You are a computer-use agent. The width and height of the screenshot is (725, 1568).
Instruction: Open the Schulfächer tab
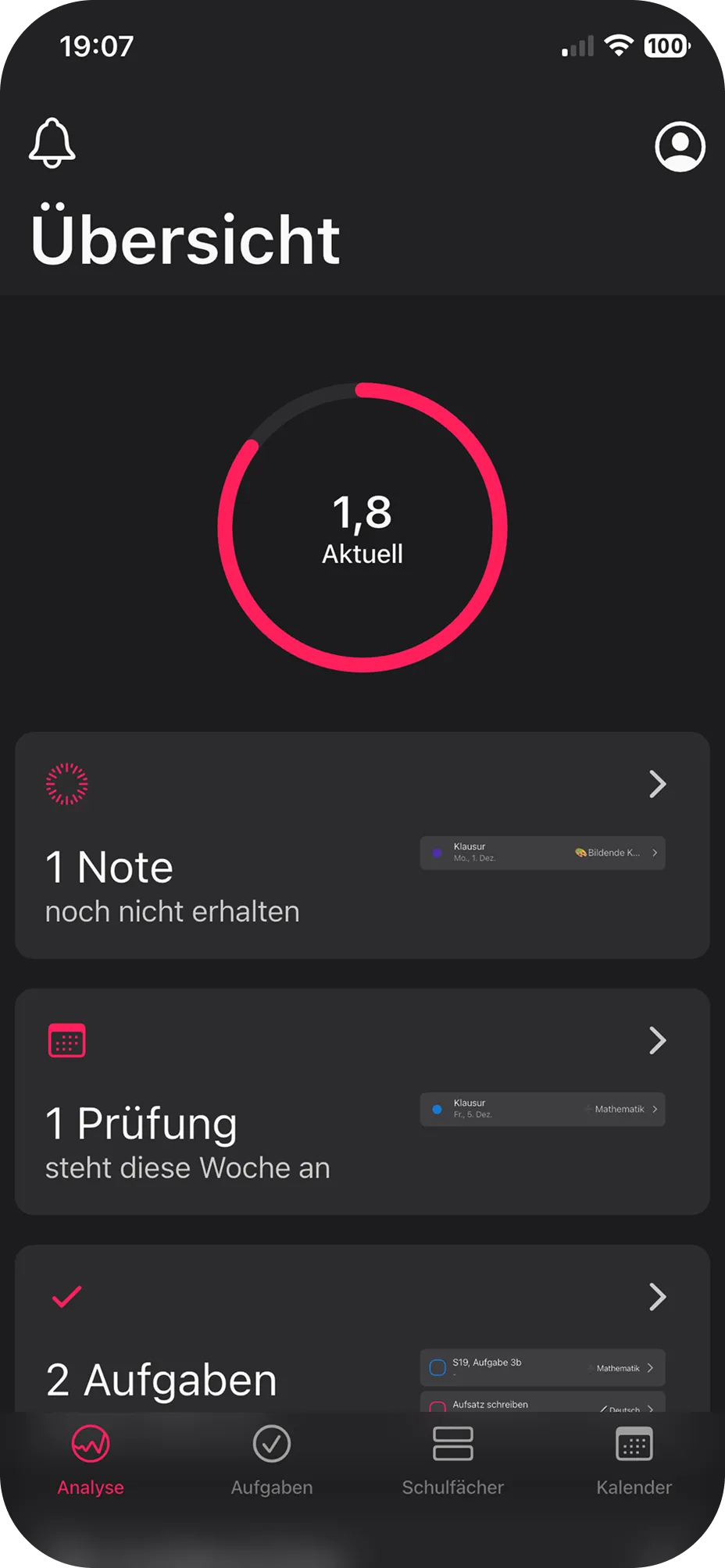pyautogui.click(x=452, y=1460)
